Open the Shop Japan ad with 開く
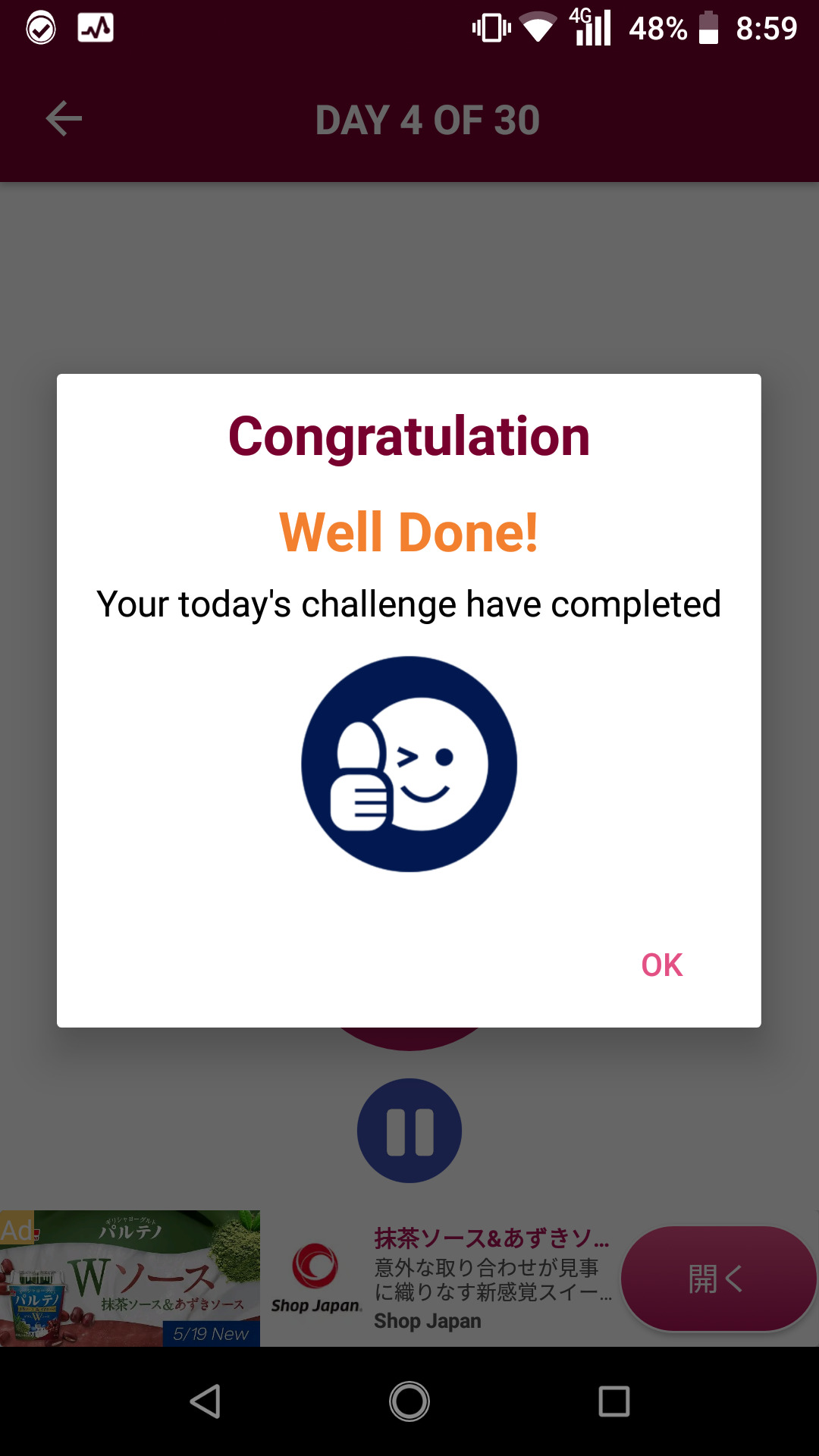The image size is (819, 1456). coord(717,1279)
